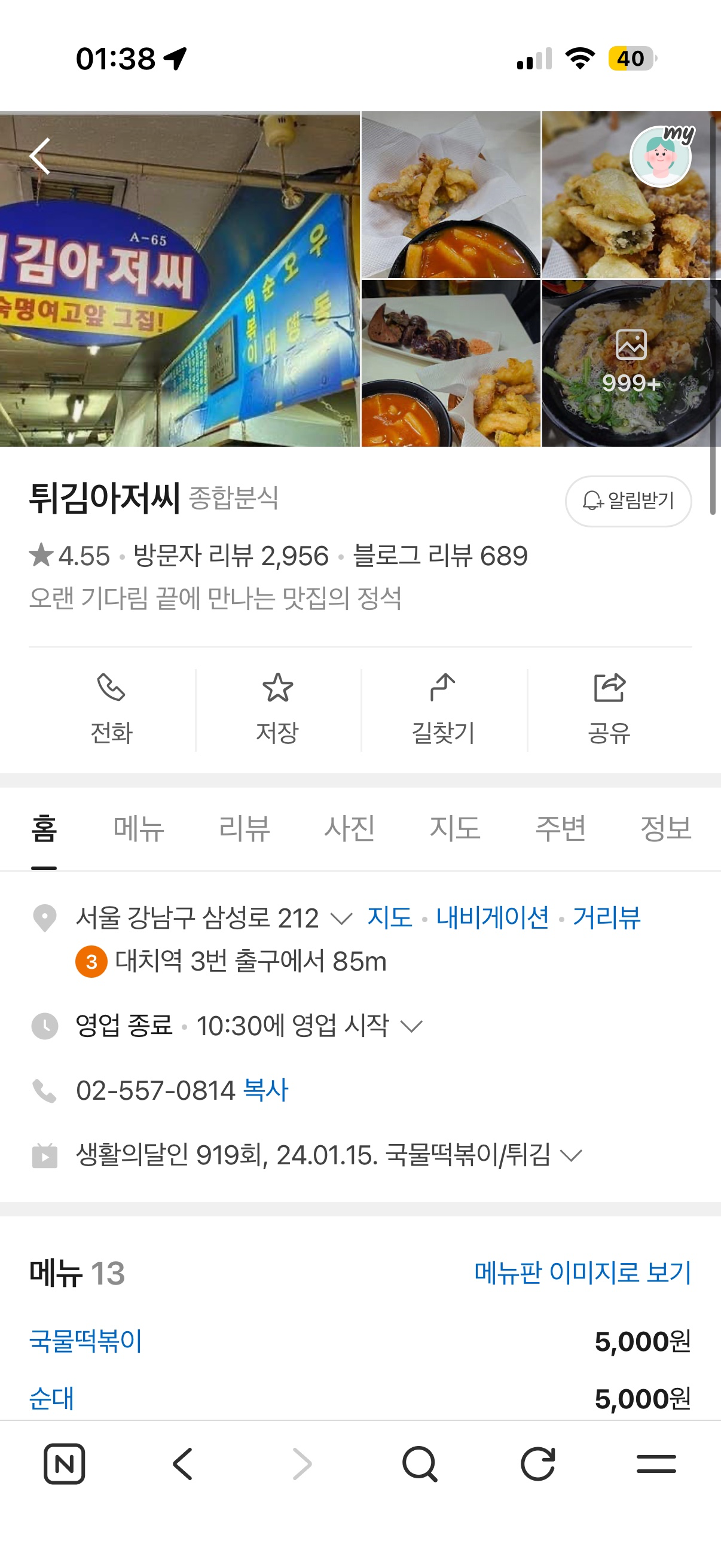Tap the search icon in the bottom toolbar
The image size is (721, 1568).
[420, 1465]
